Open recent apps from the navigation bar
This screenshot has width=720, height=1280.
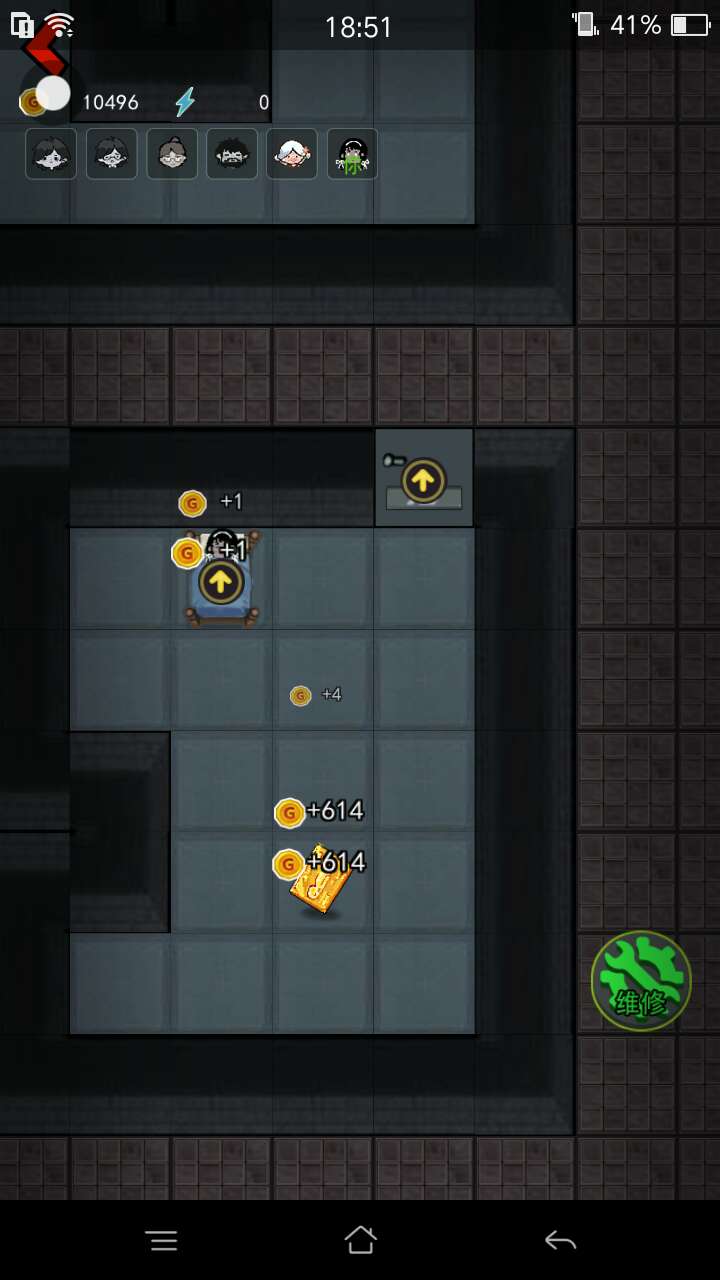(162, 1241)
